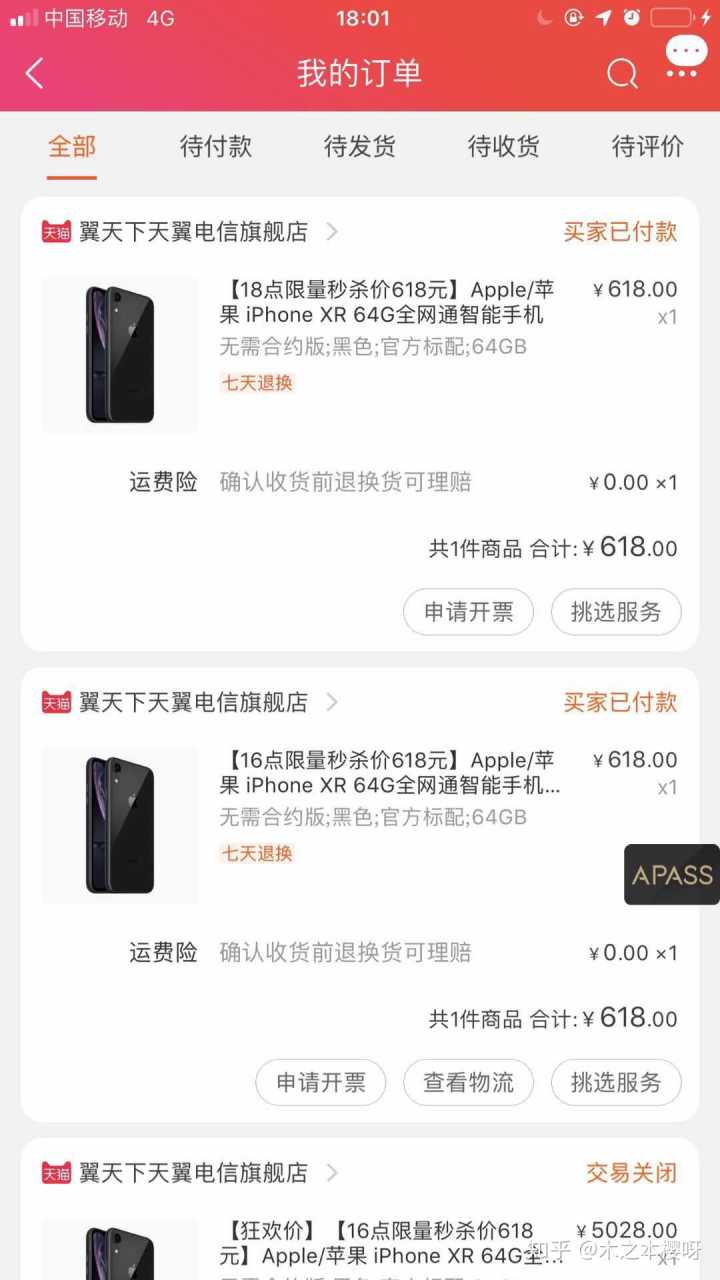Screen dimensions: 720x1280
Task: Switch to the 待收货 tab
Action: pyautogui.click(x=503, y=147)
